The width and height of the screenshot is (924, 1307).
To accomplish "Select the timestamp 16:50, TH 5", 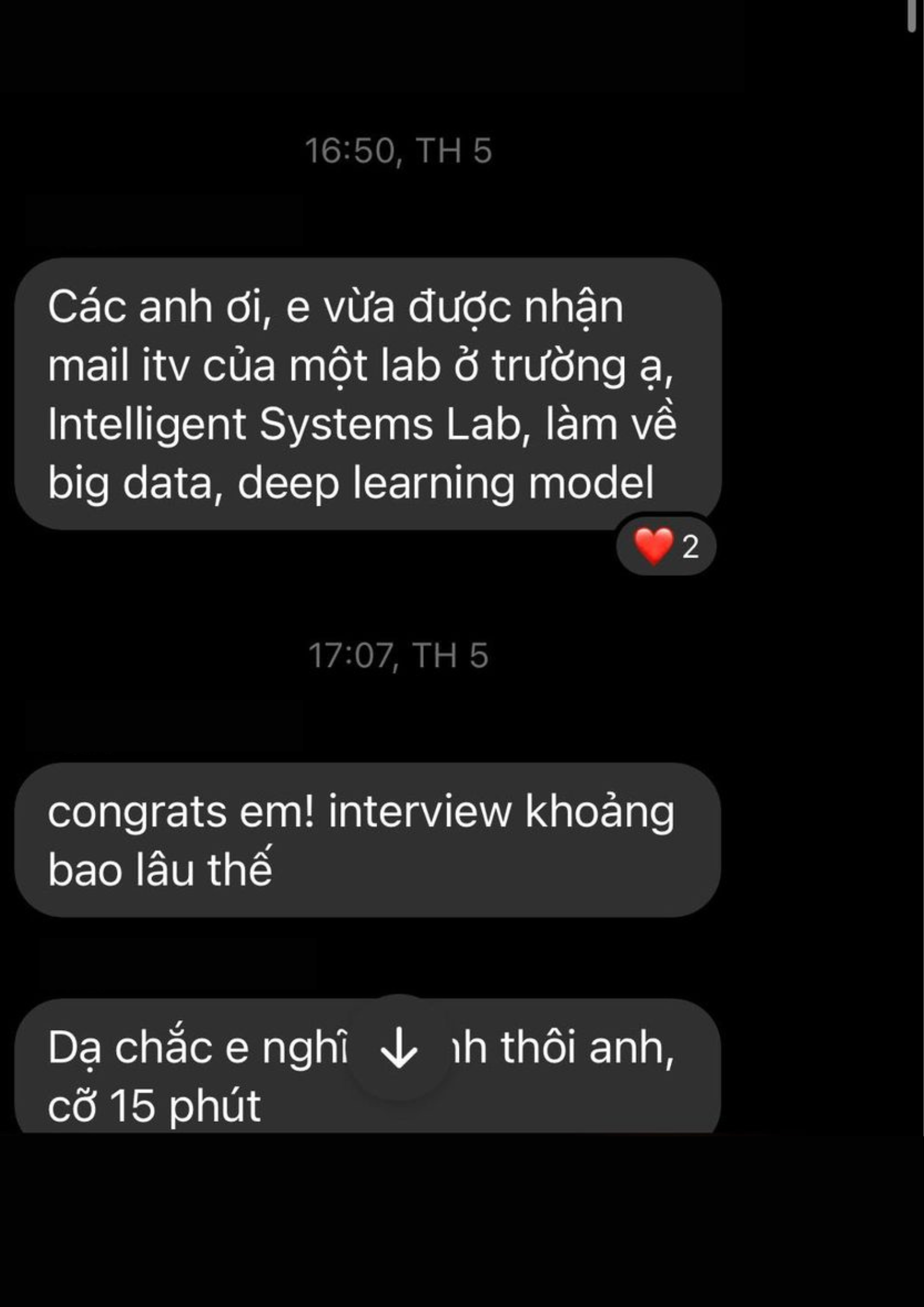I will (401, 150).
